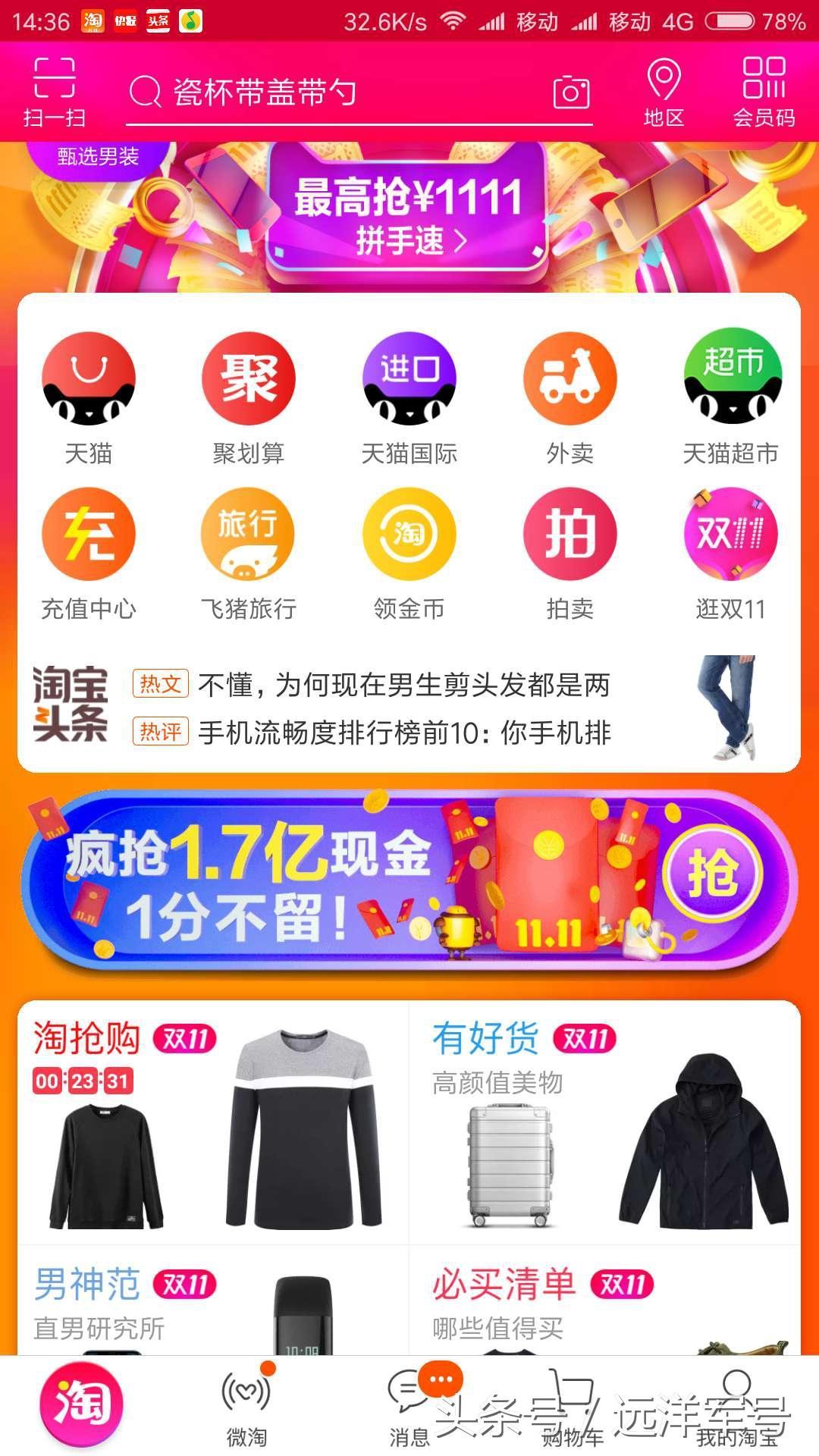Open 淘抢购 flash sale card
The image size is (819, 1456).
(x=212, y=1122)
